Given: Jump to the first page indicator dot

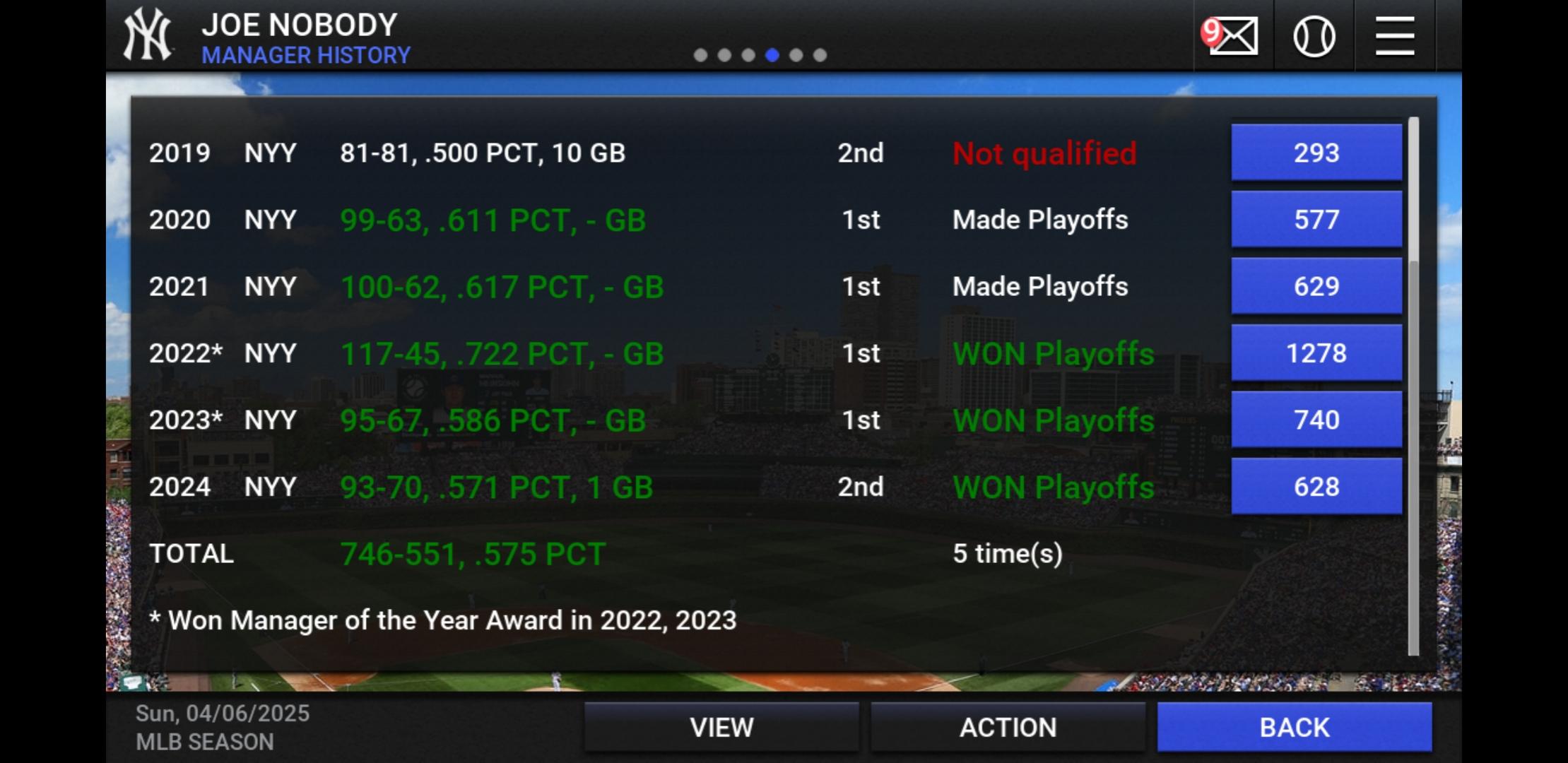Looking at the screenshot, I should point(700,55).
